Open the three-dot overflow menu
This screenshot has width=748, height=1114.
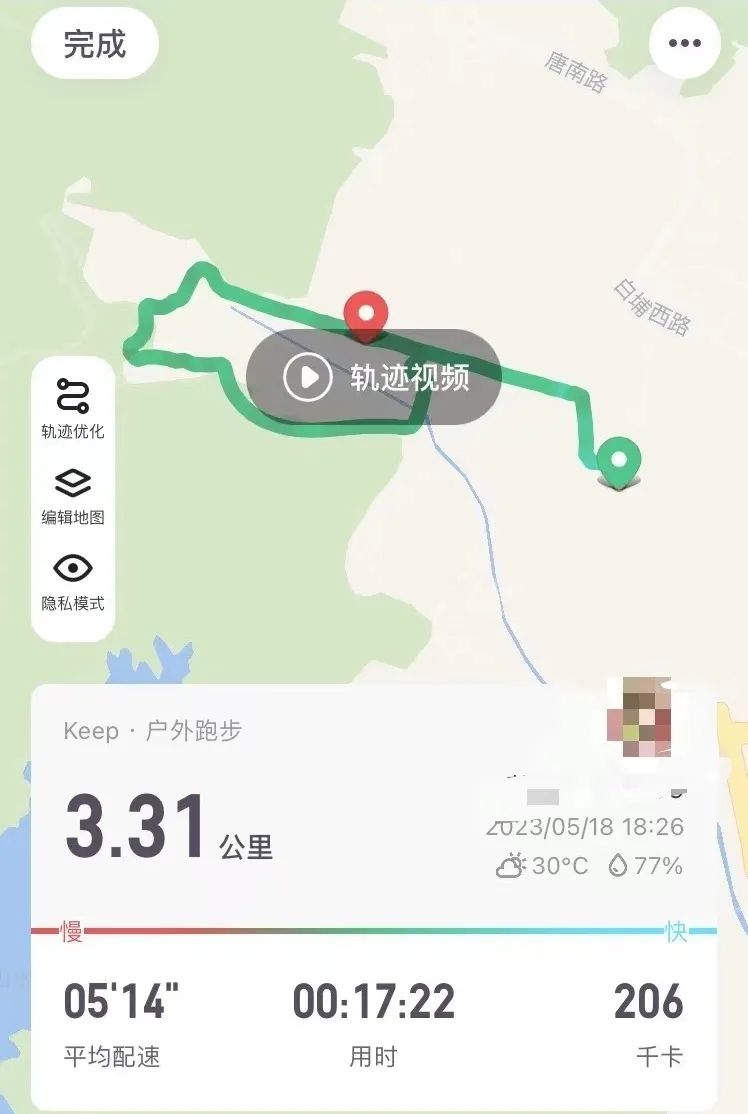pyautogui.click(x=684, y=43)
